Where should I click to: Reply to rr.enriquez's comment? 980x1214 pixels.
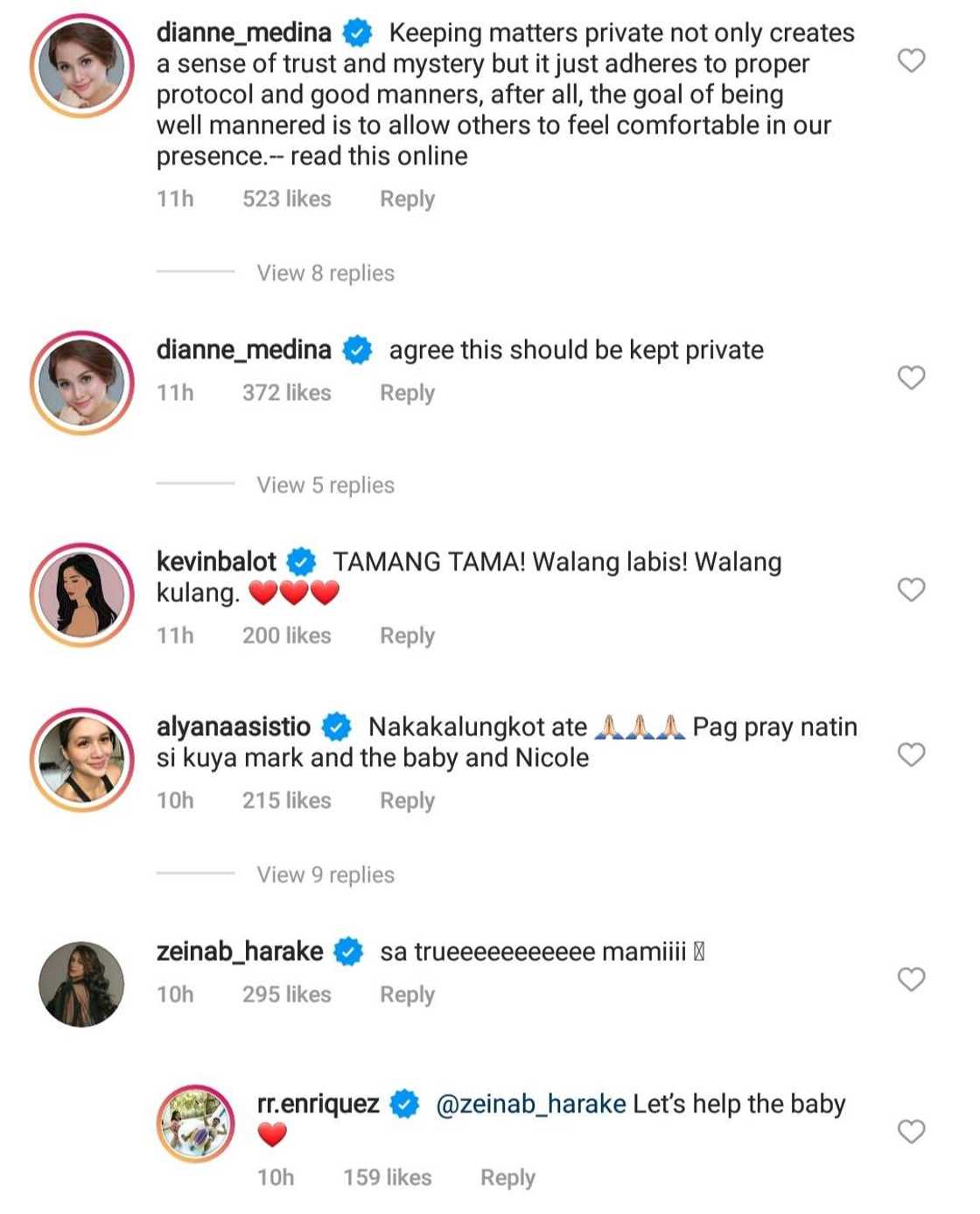coord(507,1177)
